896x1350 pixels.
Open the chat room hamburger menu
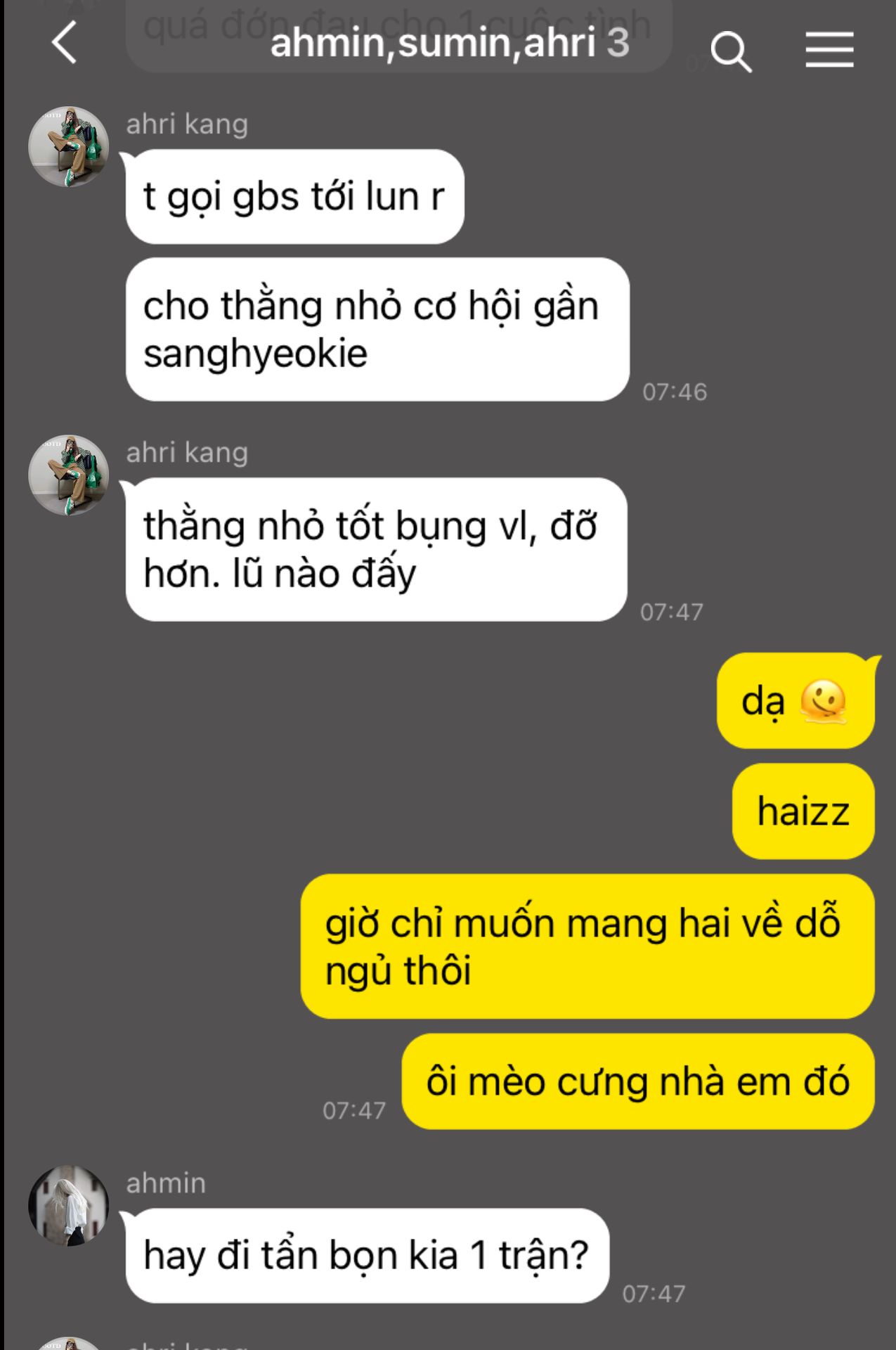pyautogui.click(x=829, y=51)
